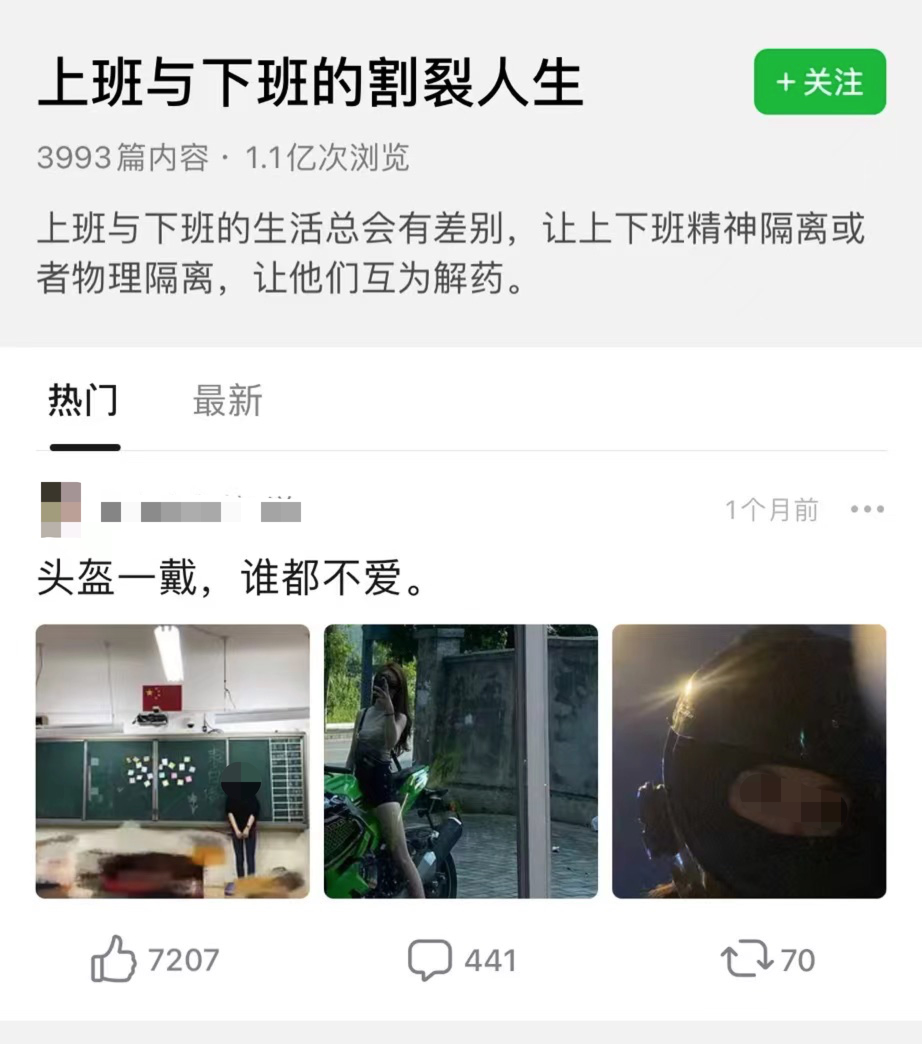The image size is (922, 1044).
Task: Open the poster's blurred profile avatar
Action: point(61,509)
